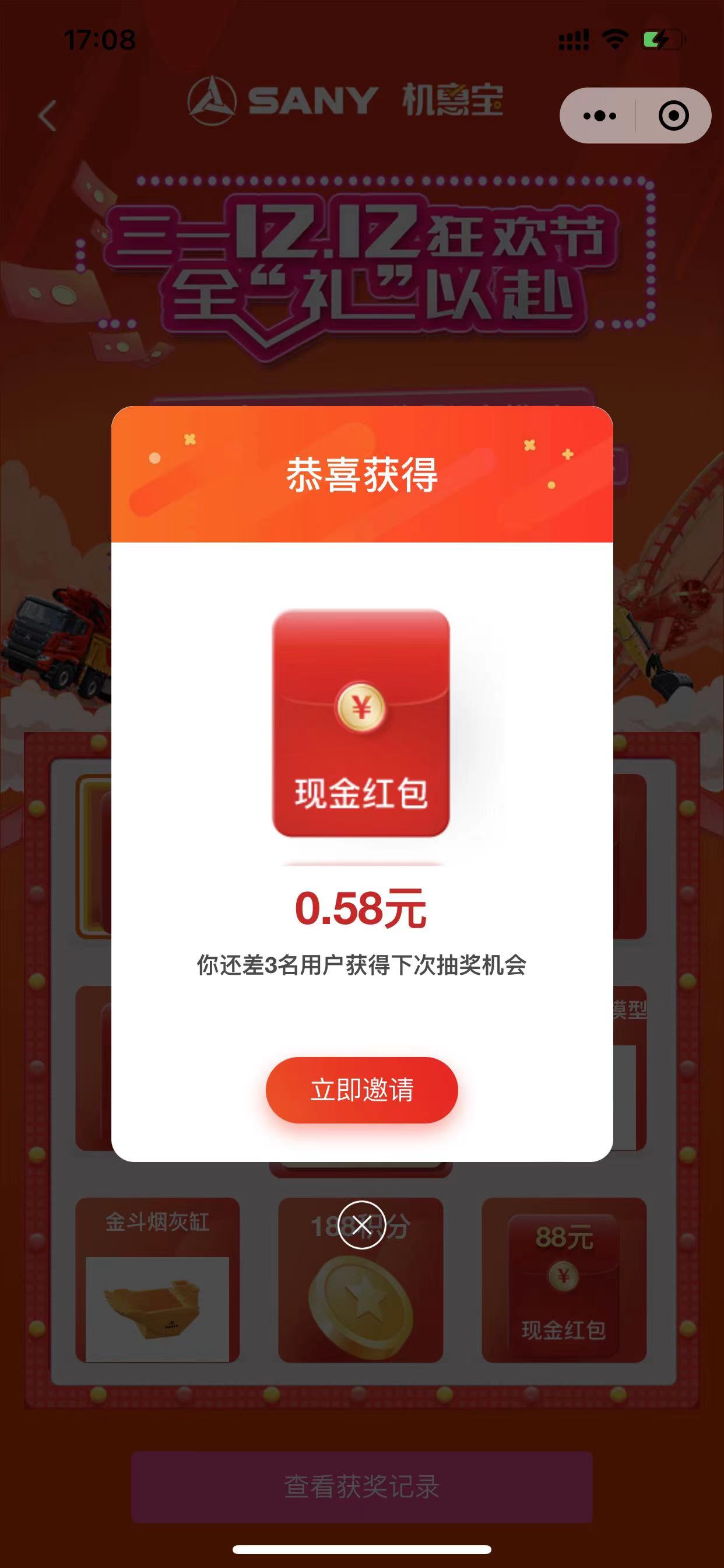Tap the 立即邀请 button

tap(361, 1090)
